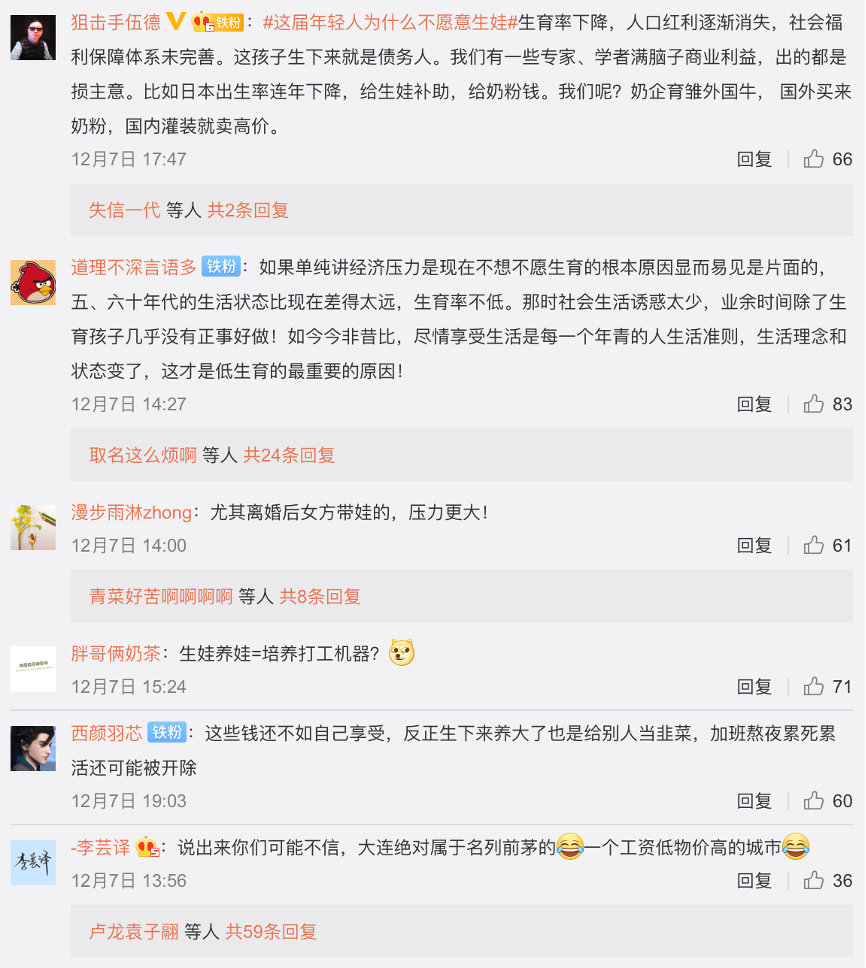Open 西颜羽芯's profile
866x968 pixels.
click(106, 733)
